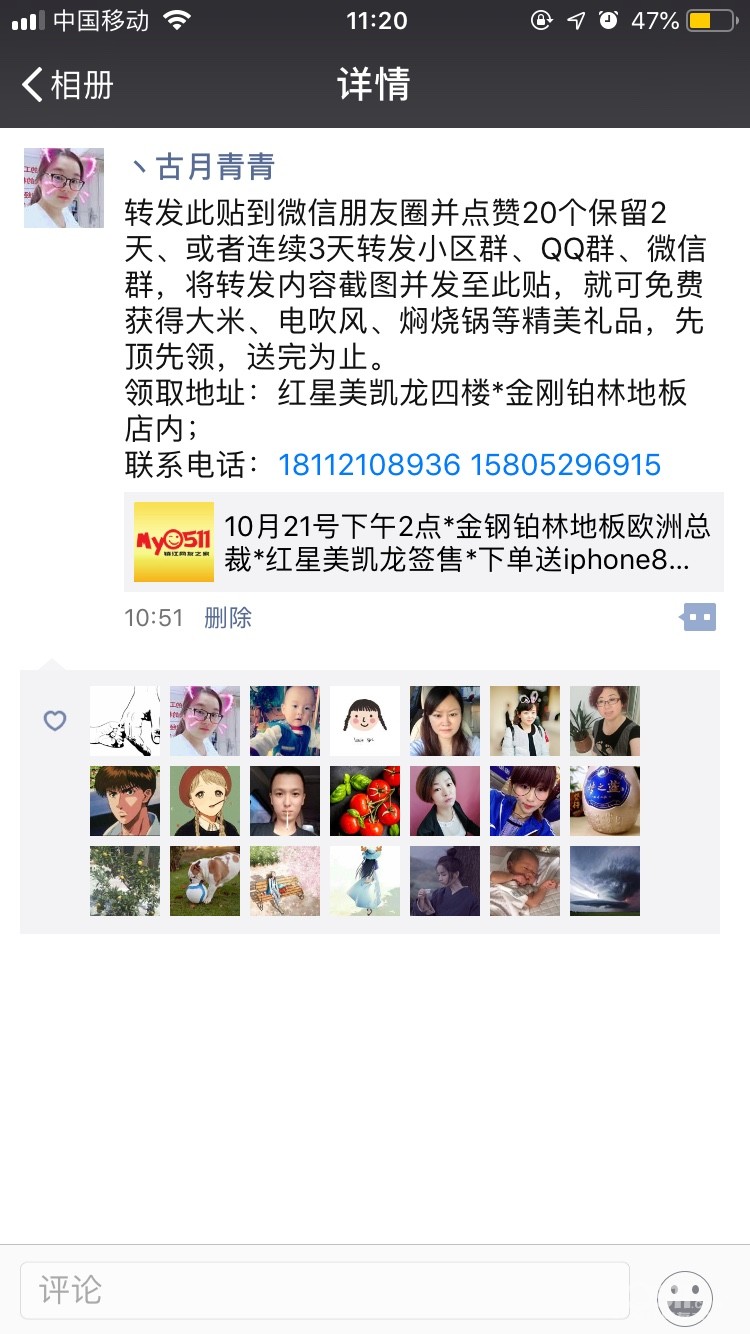Focus the 评论 comment input field
The width and height of the screenshot is (750, 1334).
click(x=325, y=1290)
